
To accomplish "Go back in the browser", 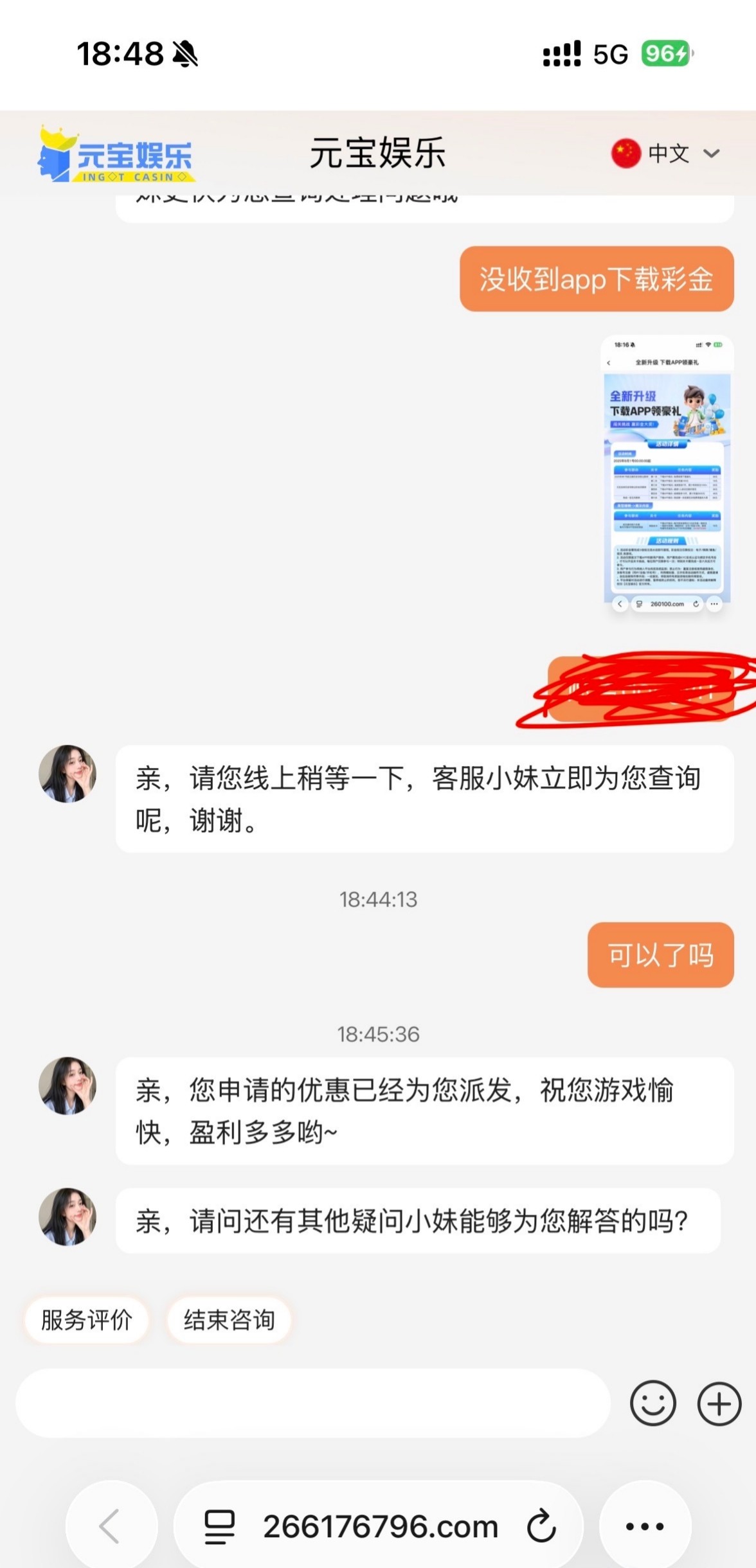I will tap(111, 1526).
